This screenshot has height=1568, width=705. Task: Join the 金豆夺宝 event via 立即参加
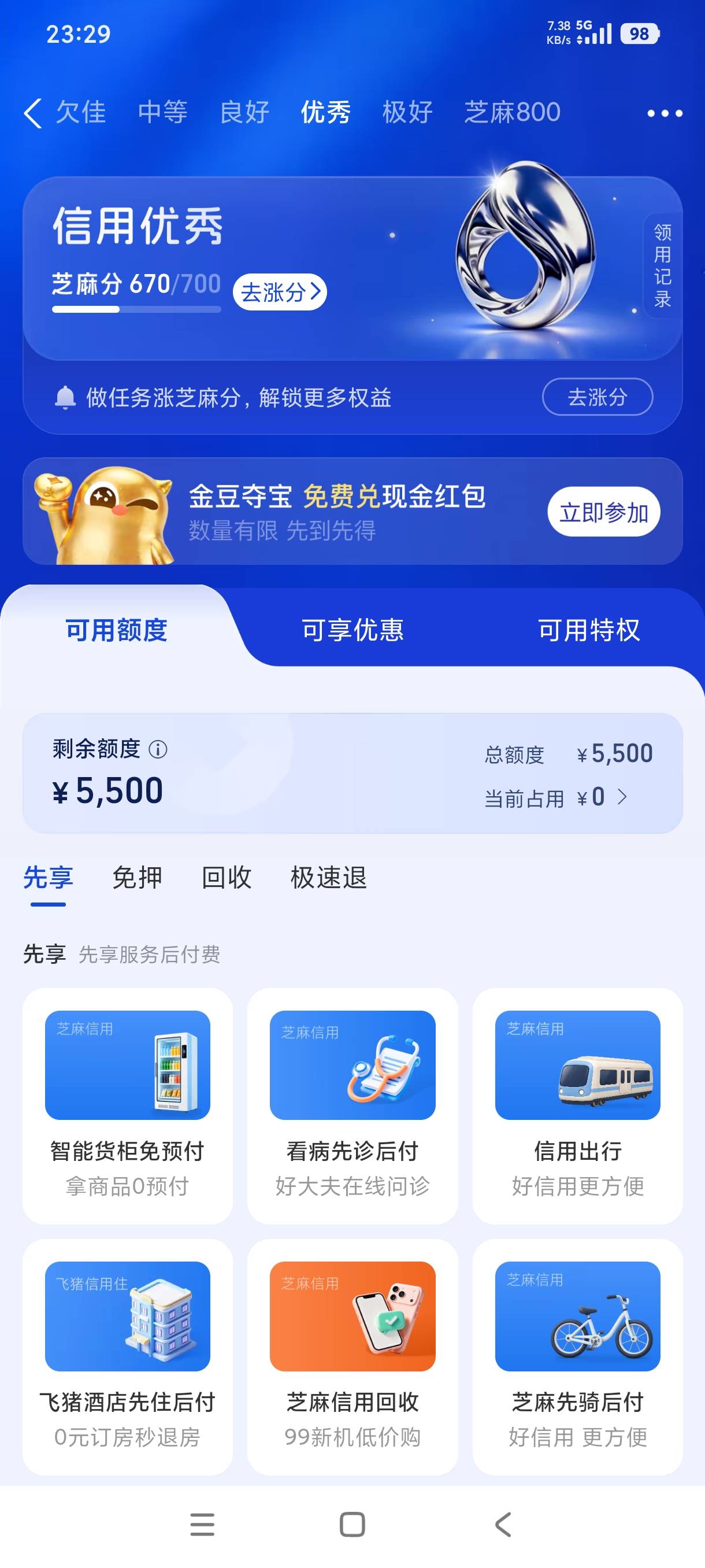coord(603,512)
